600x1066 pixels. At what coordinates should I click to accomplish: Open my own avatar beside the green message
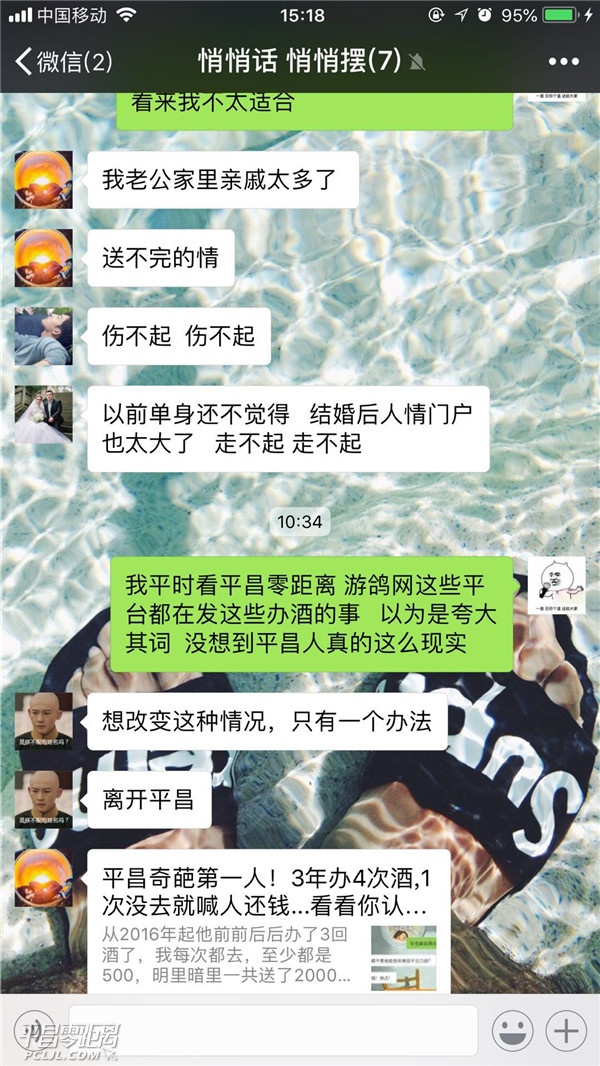click(x=556, y=586)
